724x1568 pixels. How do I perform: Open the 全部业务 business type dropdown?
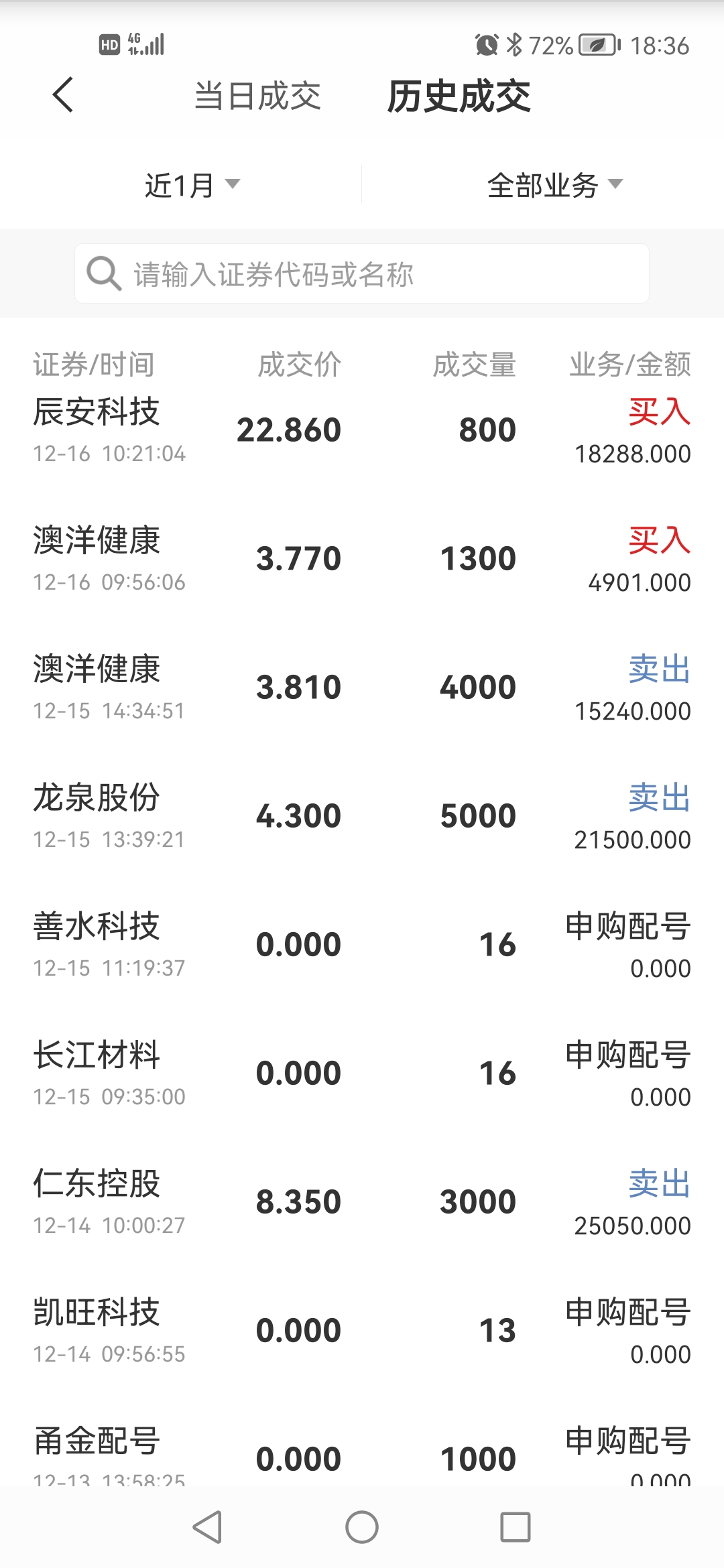554,185
